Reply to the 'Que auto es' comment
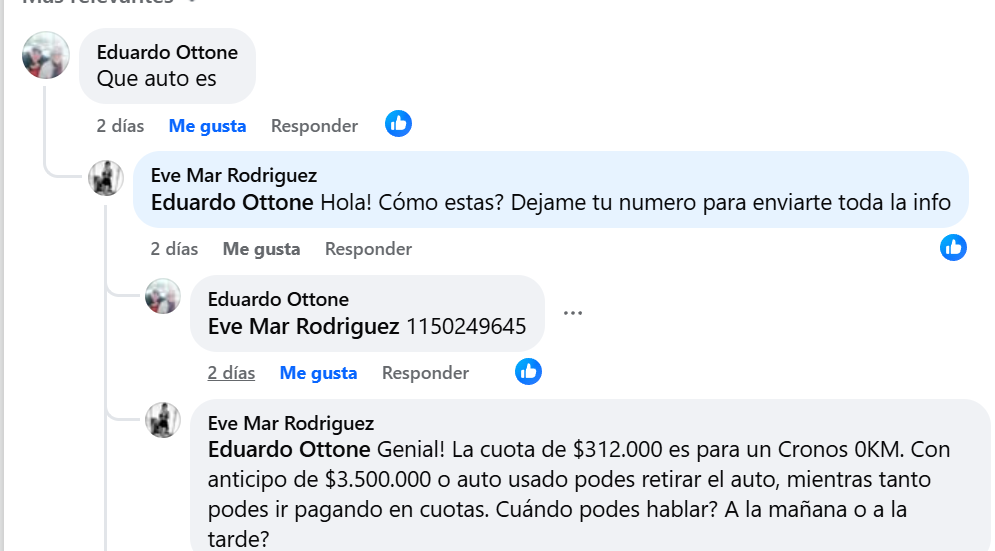 [314, 126]
